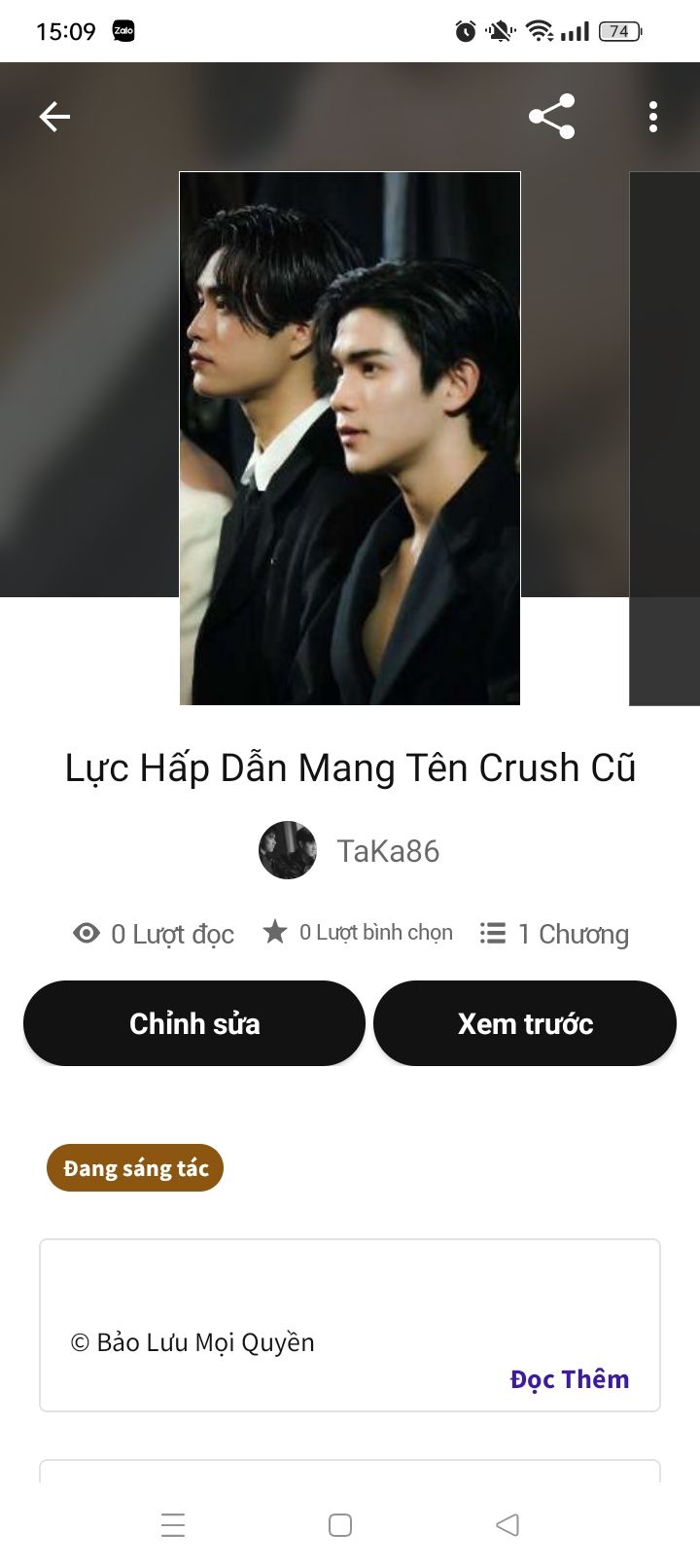Image resolution: width=700 pixels, height=1568 pixels.
Task: Open recent apps from navigation bar
Action: tap(173, 1525)
